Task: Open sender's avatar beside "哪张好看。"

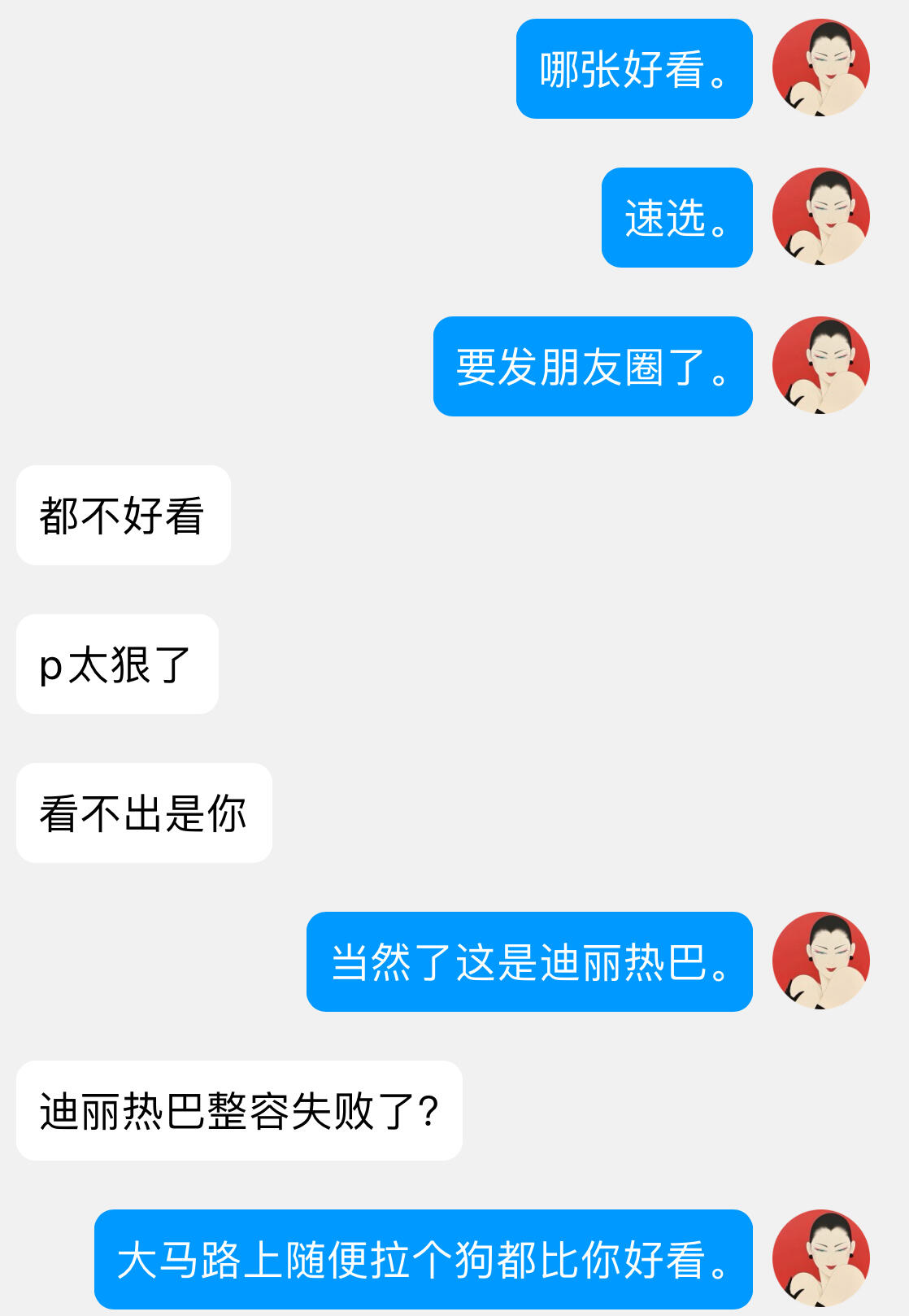Action: point(821,68)
